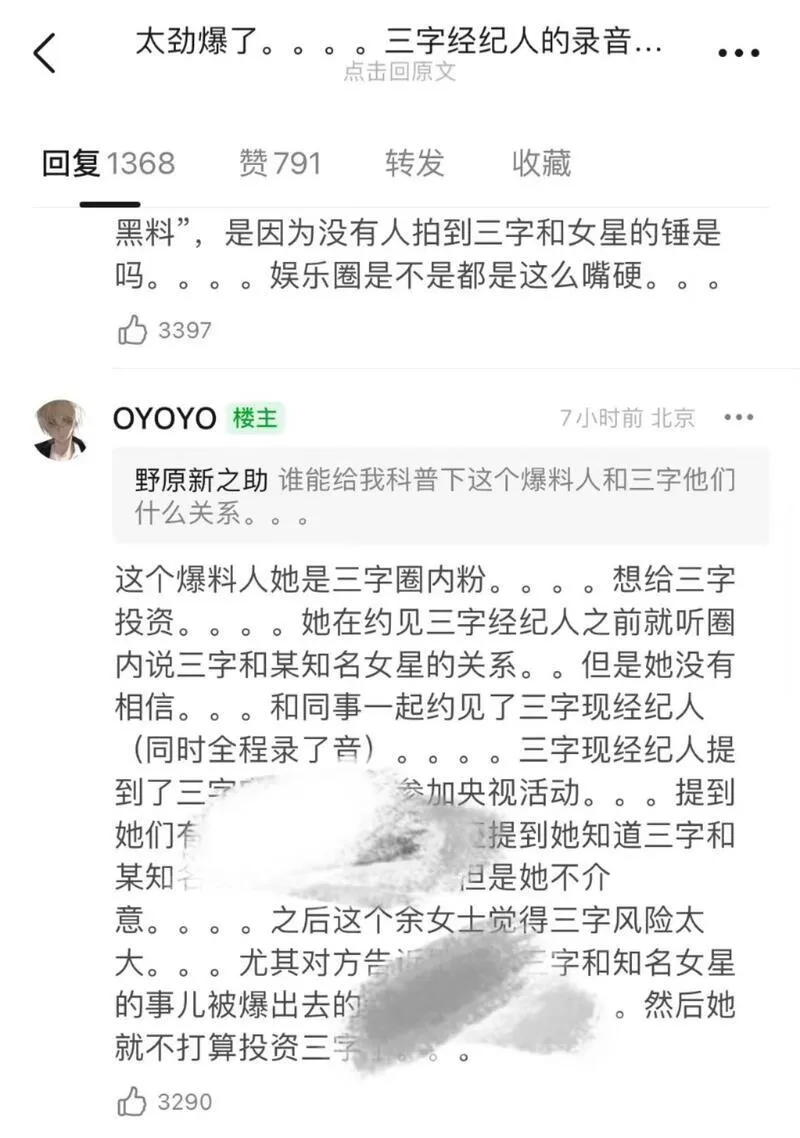The height and width of the screenshot is (1138, 800).
Task: Open the 转发 tab
Action: tap(414, 163)
